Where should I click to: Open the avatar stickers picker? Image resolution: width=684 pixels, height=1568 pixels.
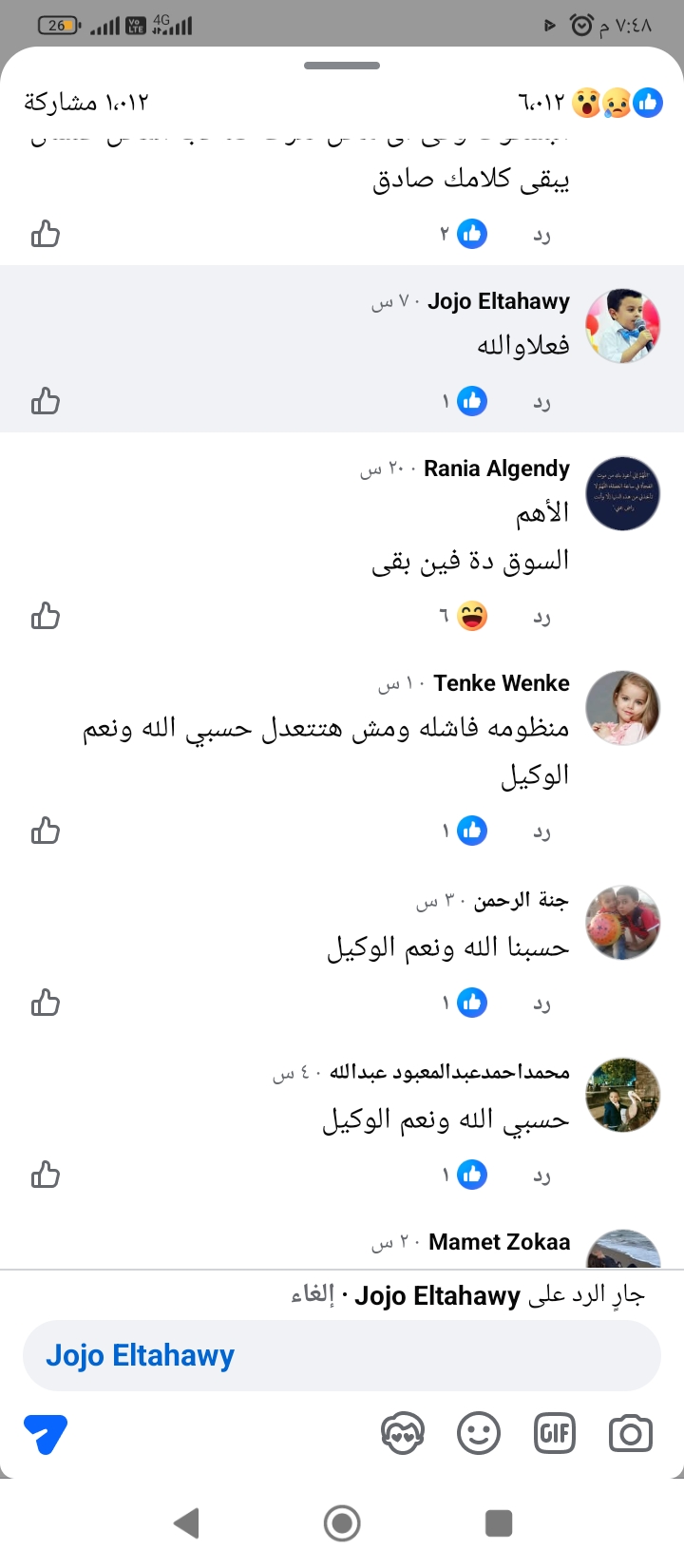click(402, 1434)
